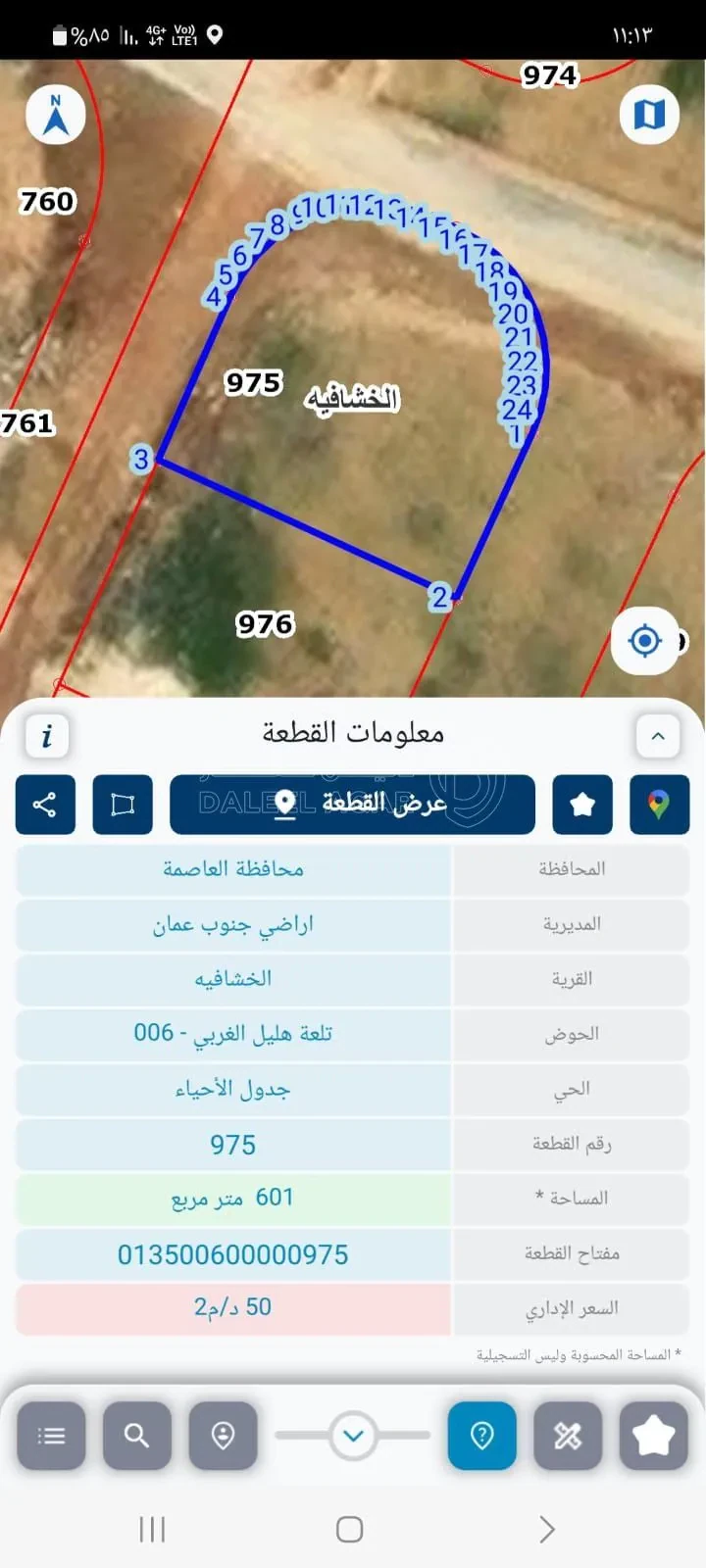Open parcel location in Google Maps

(x=659, y=805)
